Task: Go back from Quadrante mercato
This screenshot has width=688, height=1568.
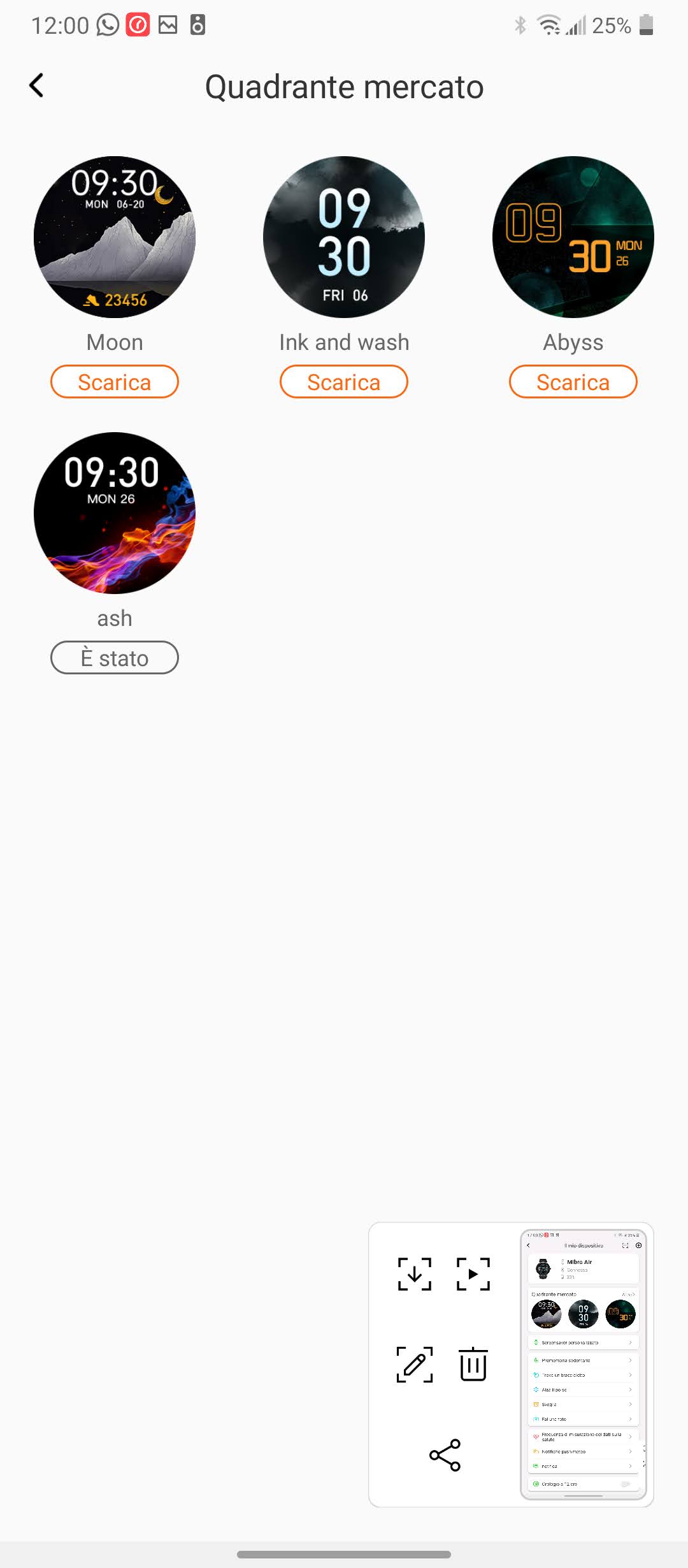Action: 37,85
